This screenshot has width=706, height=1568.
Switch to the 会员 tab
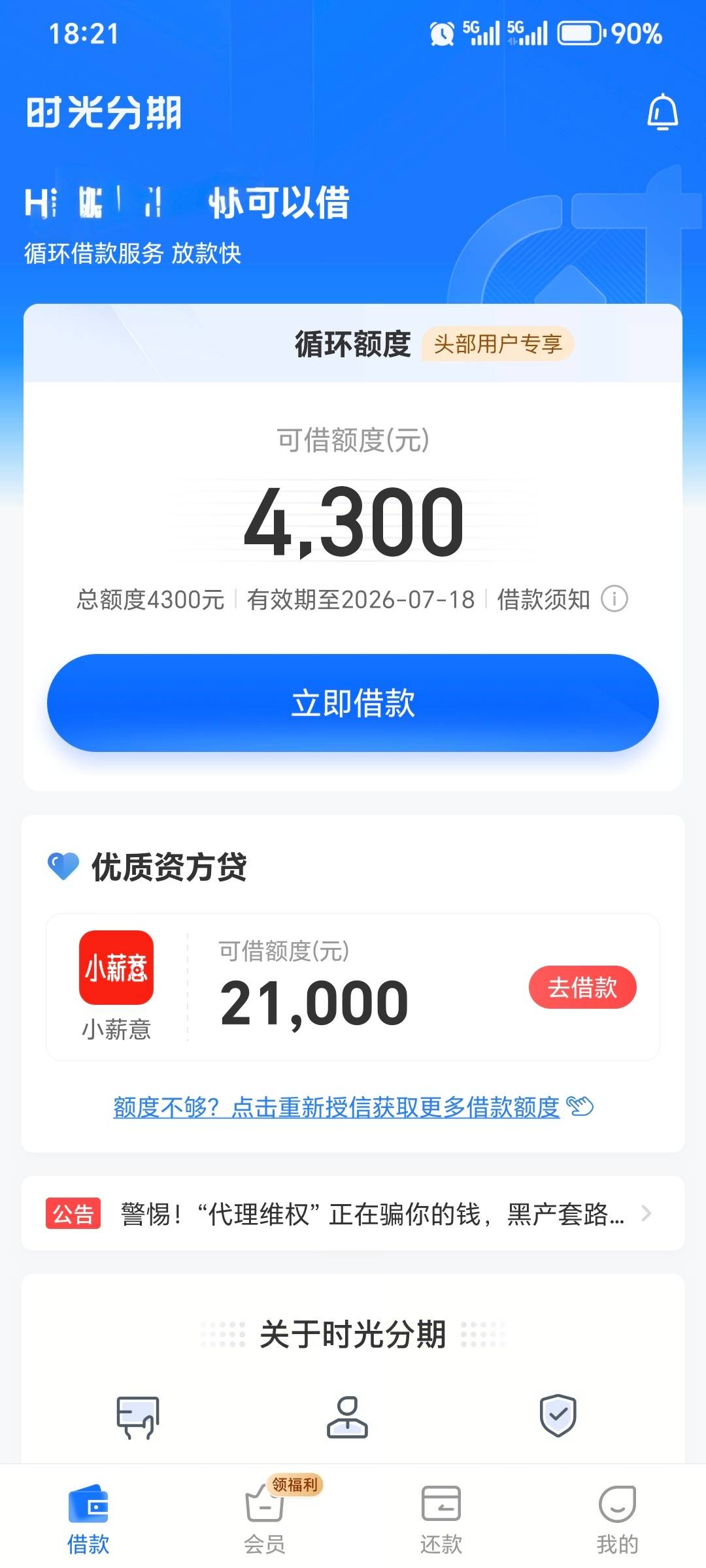(x=265, y=1517)
